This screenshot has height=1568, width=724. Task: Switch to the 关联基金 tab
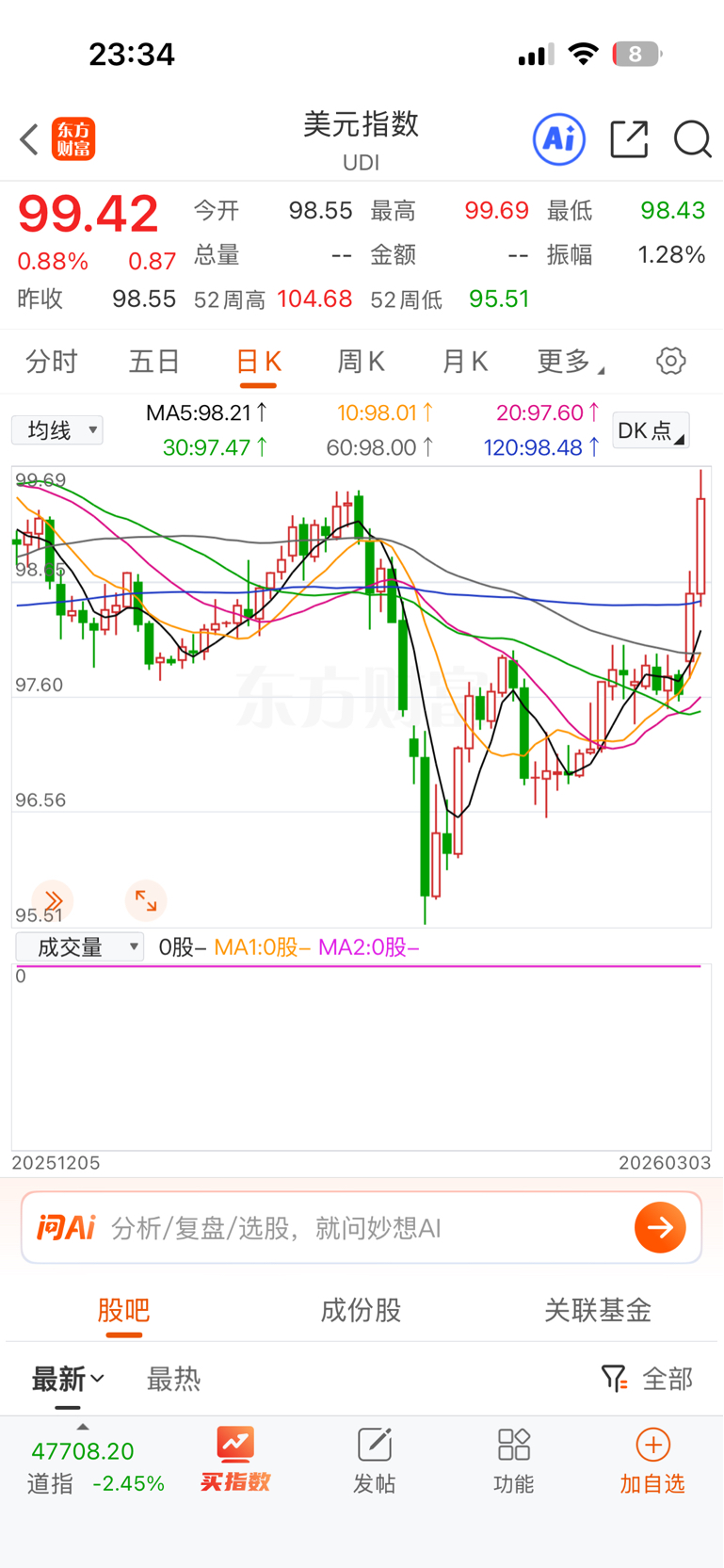click(598, 1310)
